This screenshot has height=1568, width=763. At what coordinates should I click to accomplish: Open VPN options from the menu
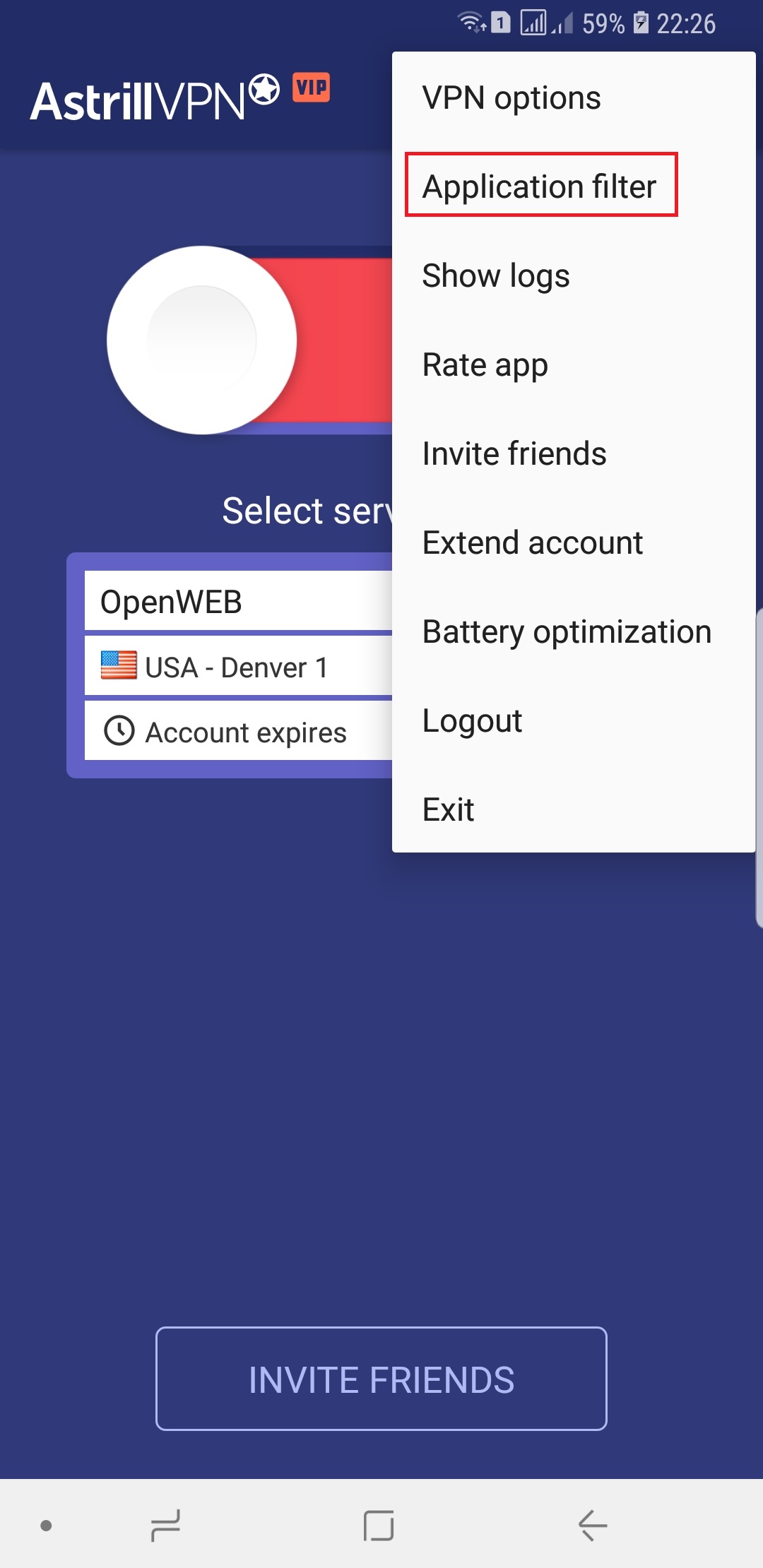click(x=574, y=97)
